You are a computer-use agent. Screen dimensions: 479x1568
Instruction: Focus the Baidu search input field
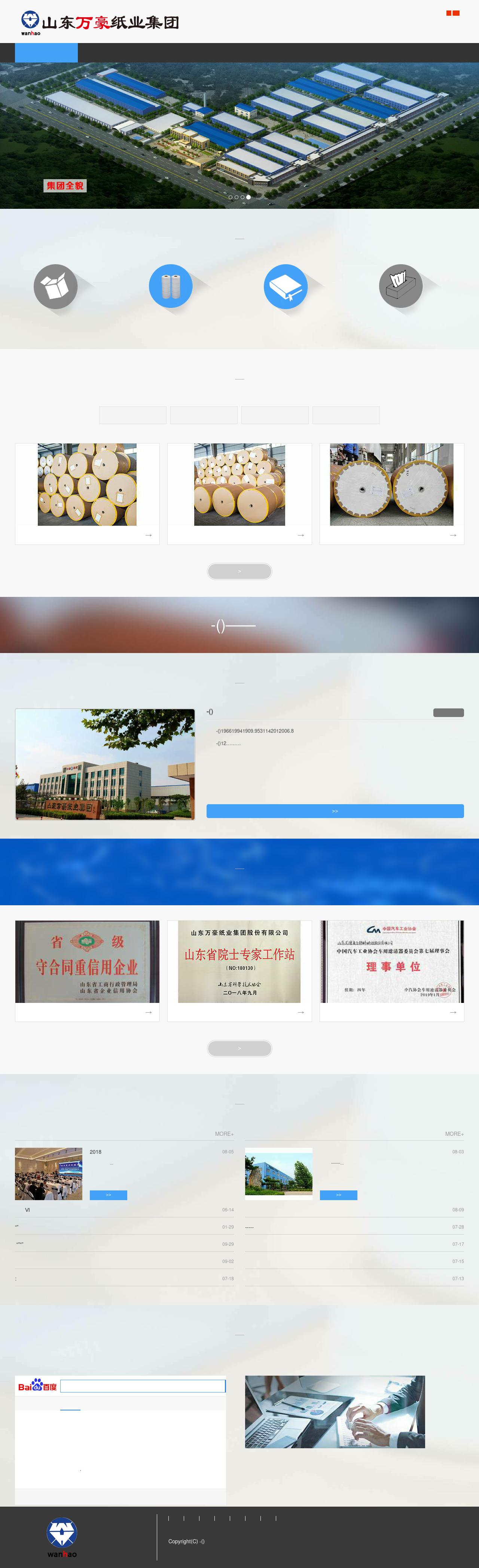(x=143, y=1386)
